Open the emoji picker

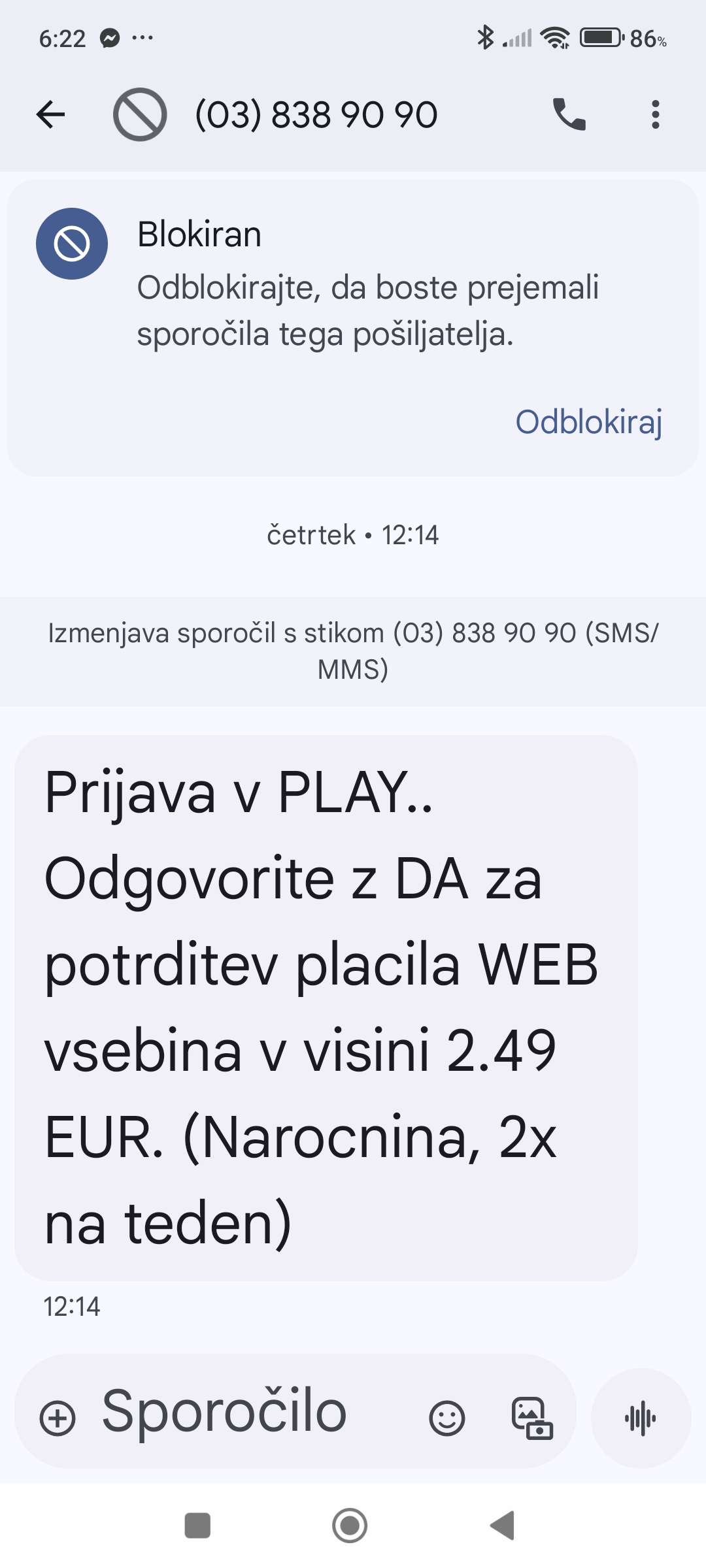tap(447, 1418)
